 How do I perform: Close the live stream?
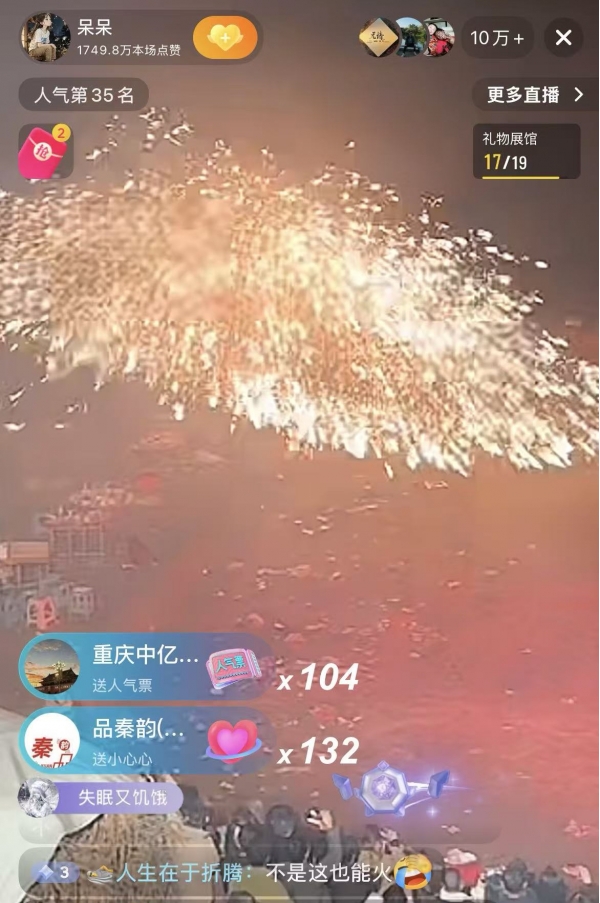(x=564, y=38)
